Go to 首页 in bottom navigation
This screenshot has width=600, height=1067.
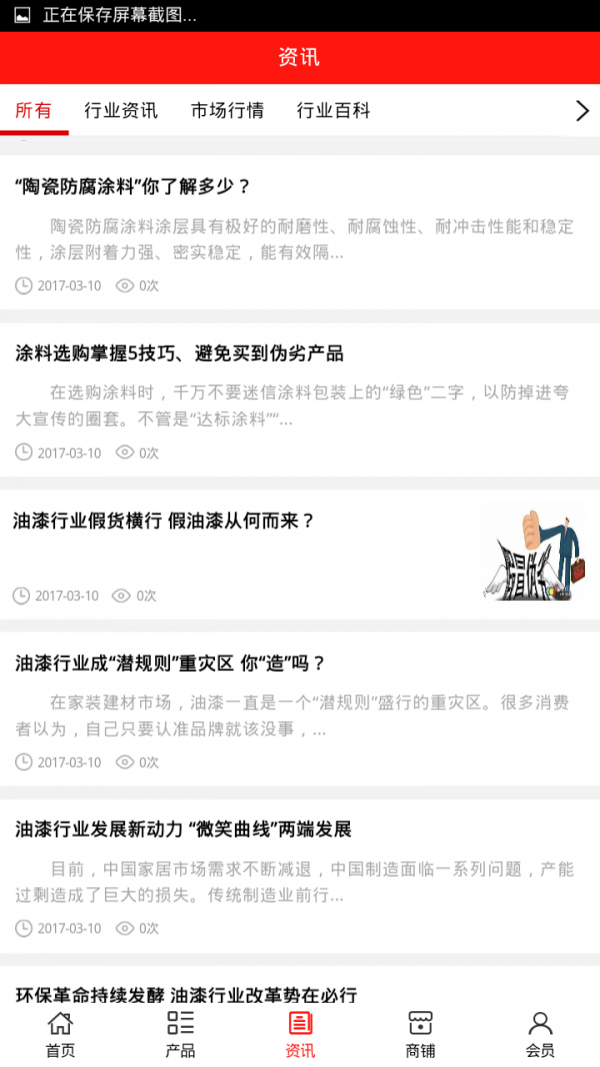[x=60, y=1034]
